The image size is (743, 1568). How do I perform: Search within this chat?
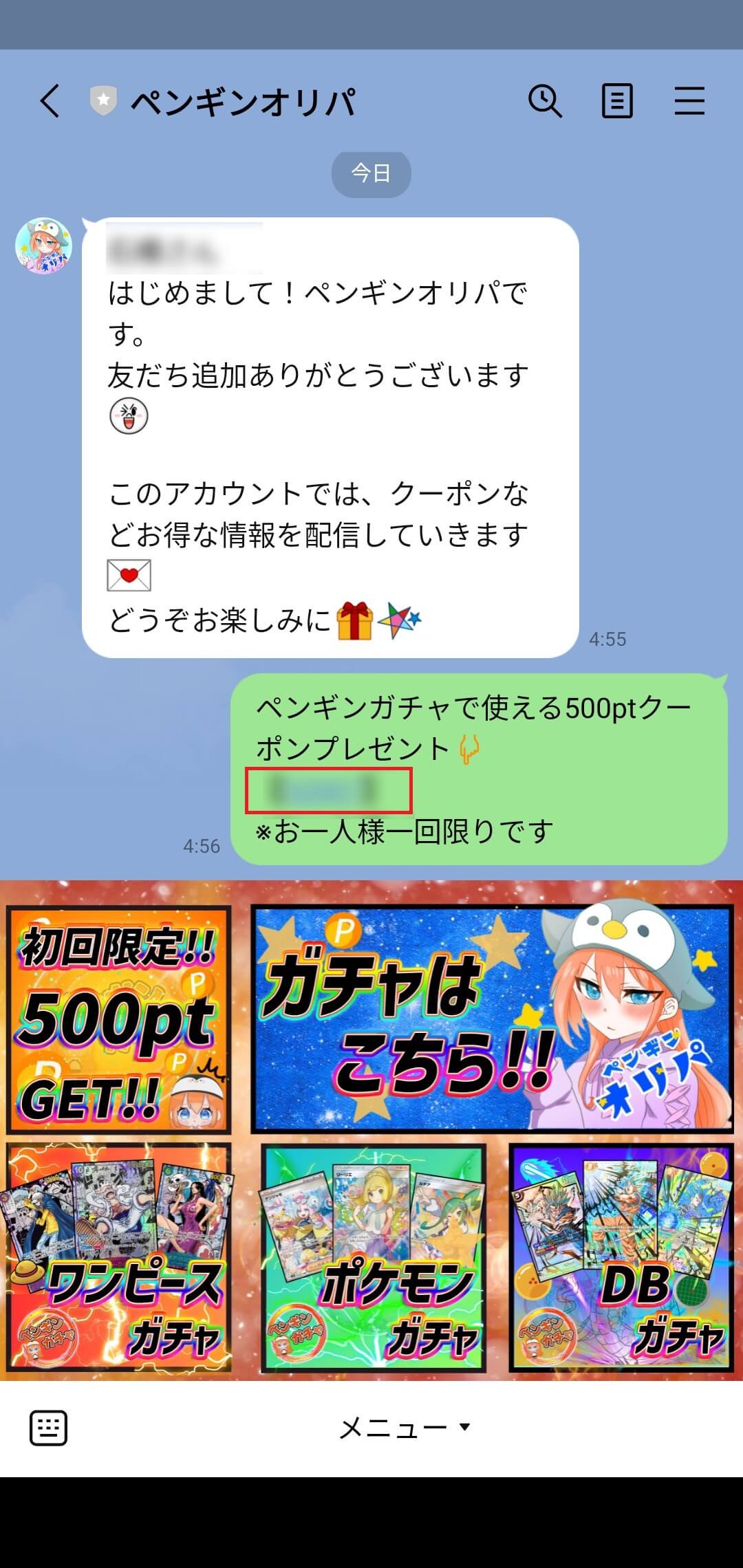[x=545, y=102]
